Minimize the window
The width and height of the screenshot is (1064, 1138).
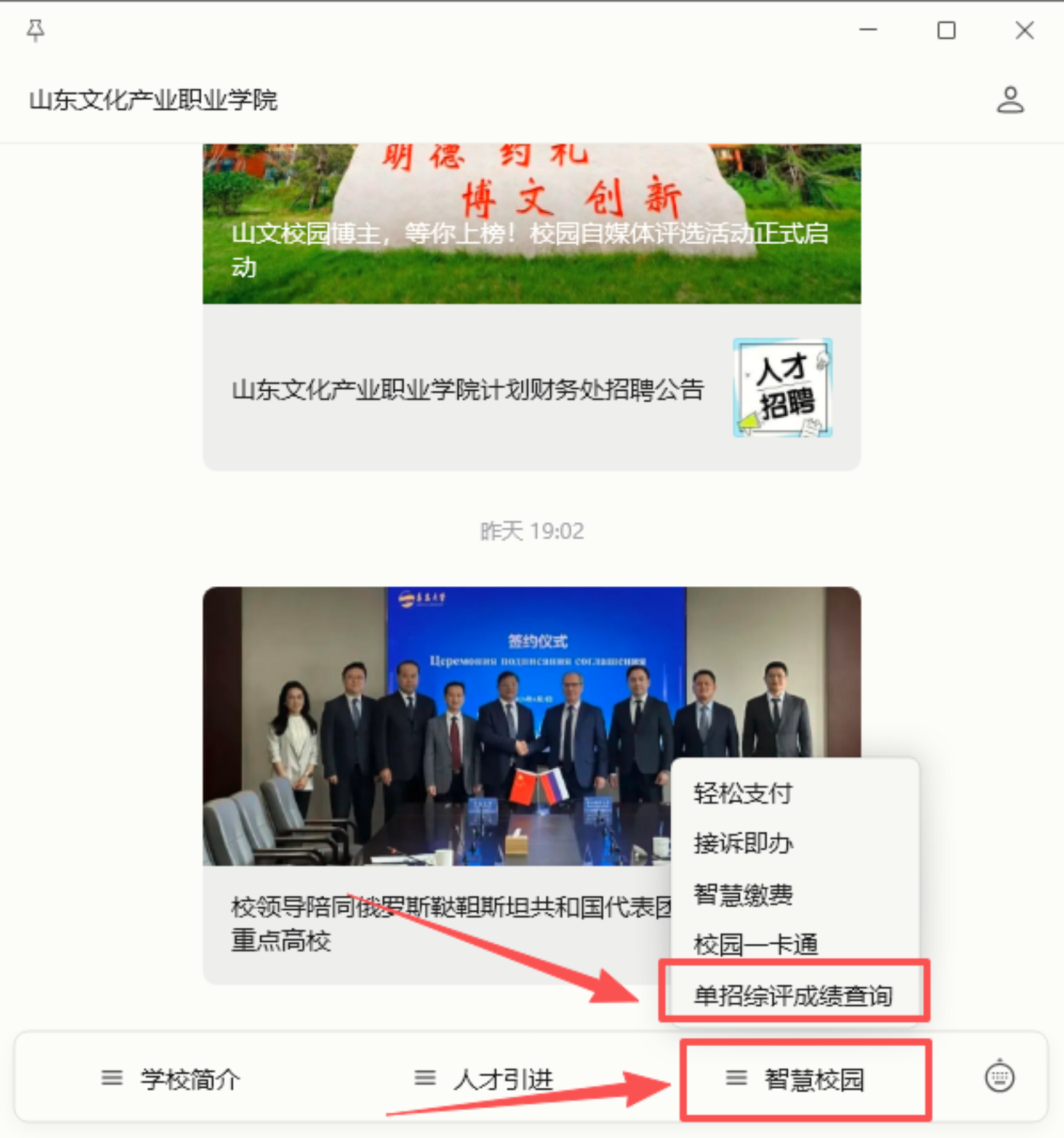(x=868, y=30)
